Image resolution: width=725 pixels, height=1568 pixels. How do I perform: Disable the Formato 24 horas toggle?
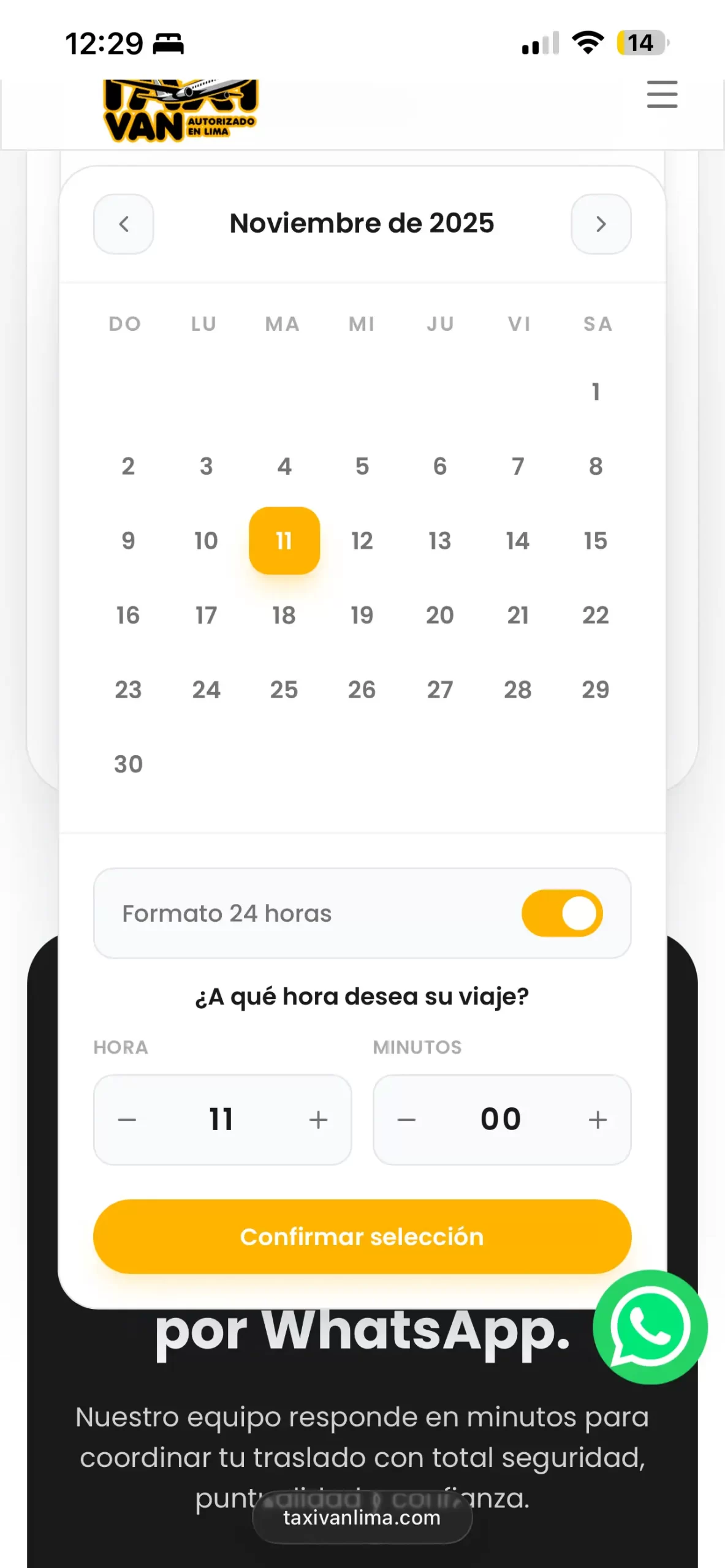563,913
